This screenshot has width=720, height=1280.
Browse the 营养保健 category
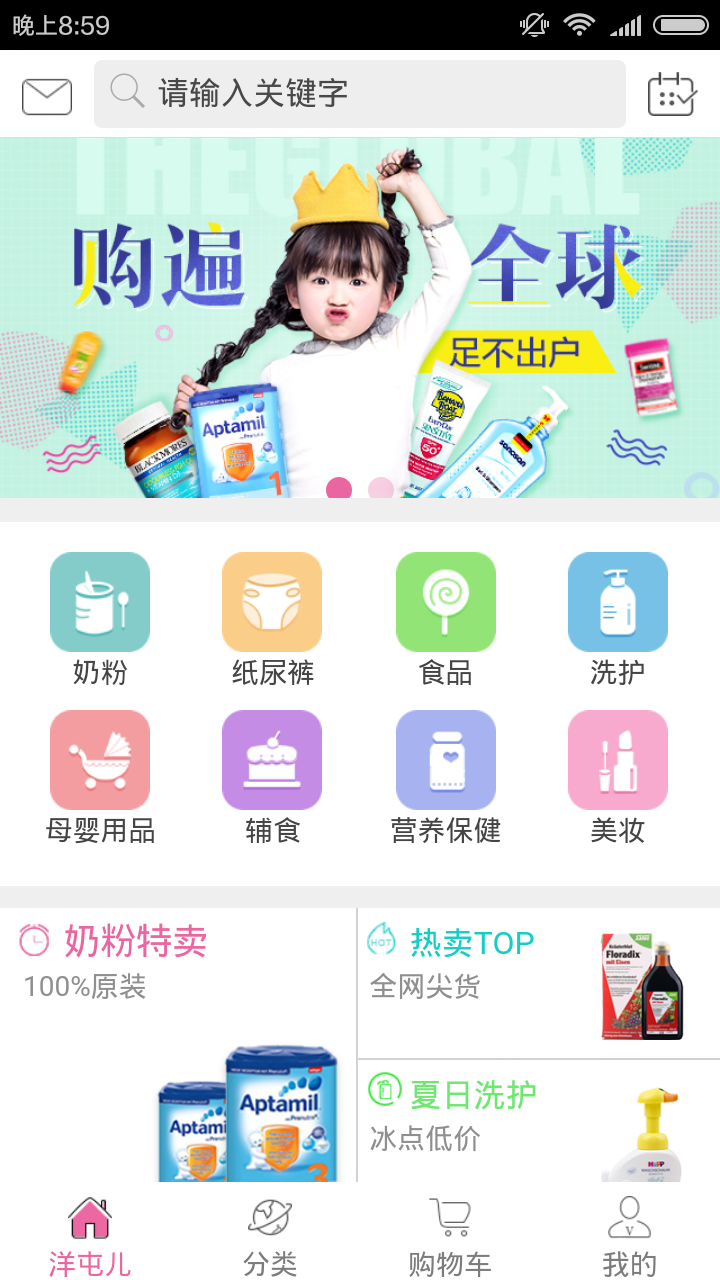pyautogui.click(x=446, y=775)
